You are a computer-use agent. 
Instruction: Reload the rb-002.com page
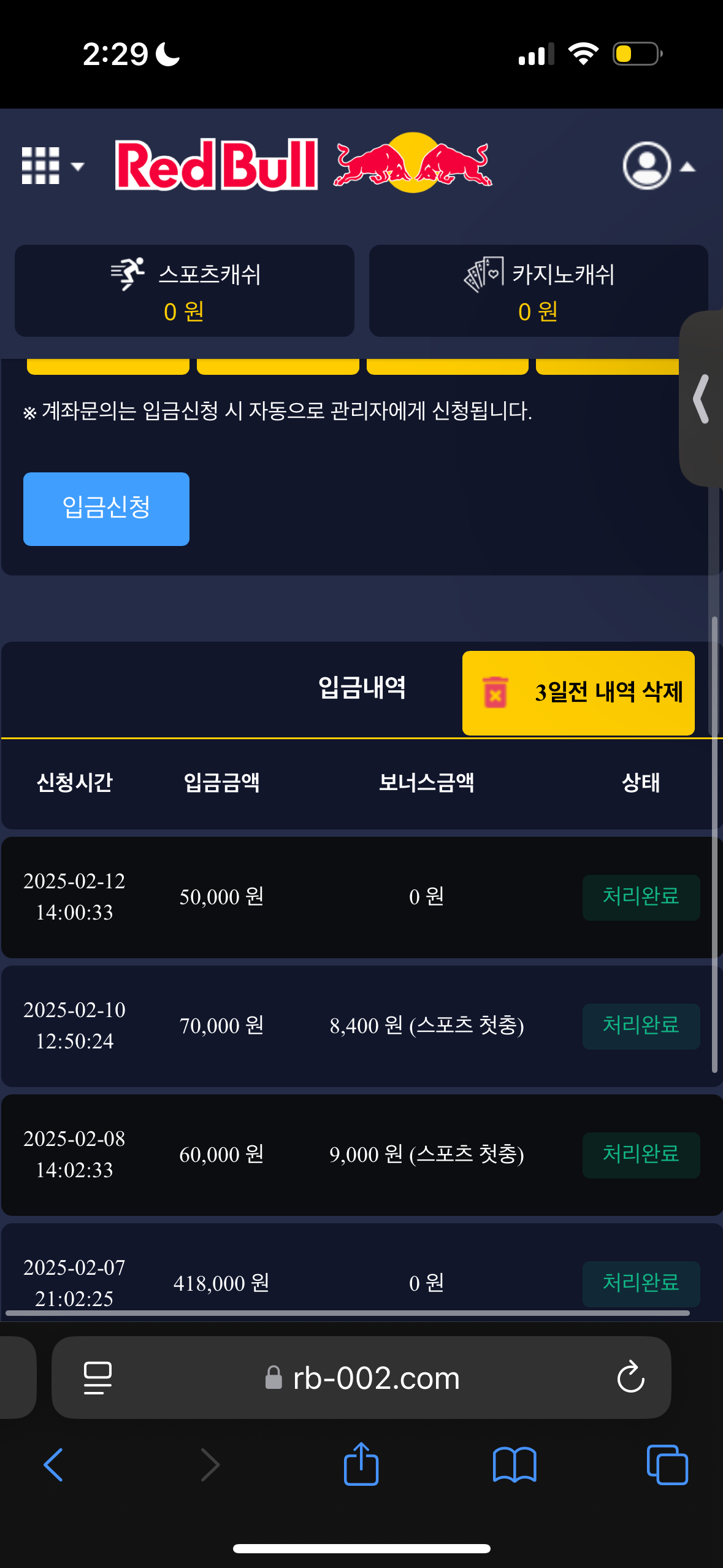coord(630,1378)
